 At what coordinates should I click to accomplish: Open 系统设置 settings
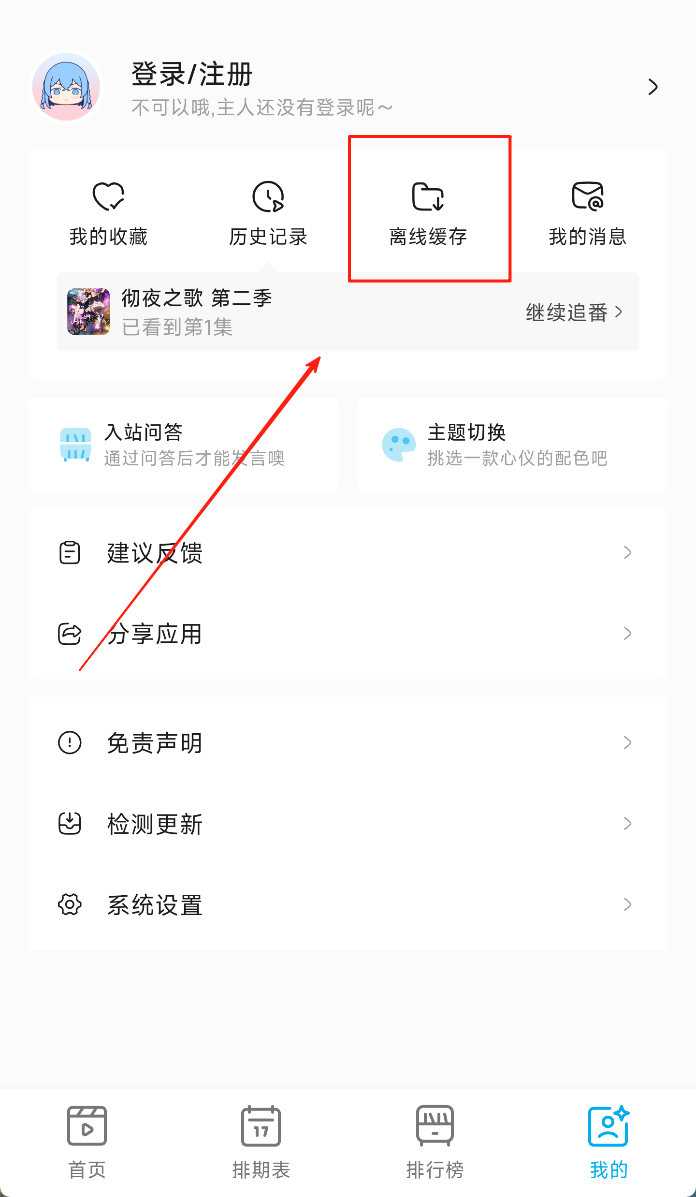point(347,905)
